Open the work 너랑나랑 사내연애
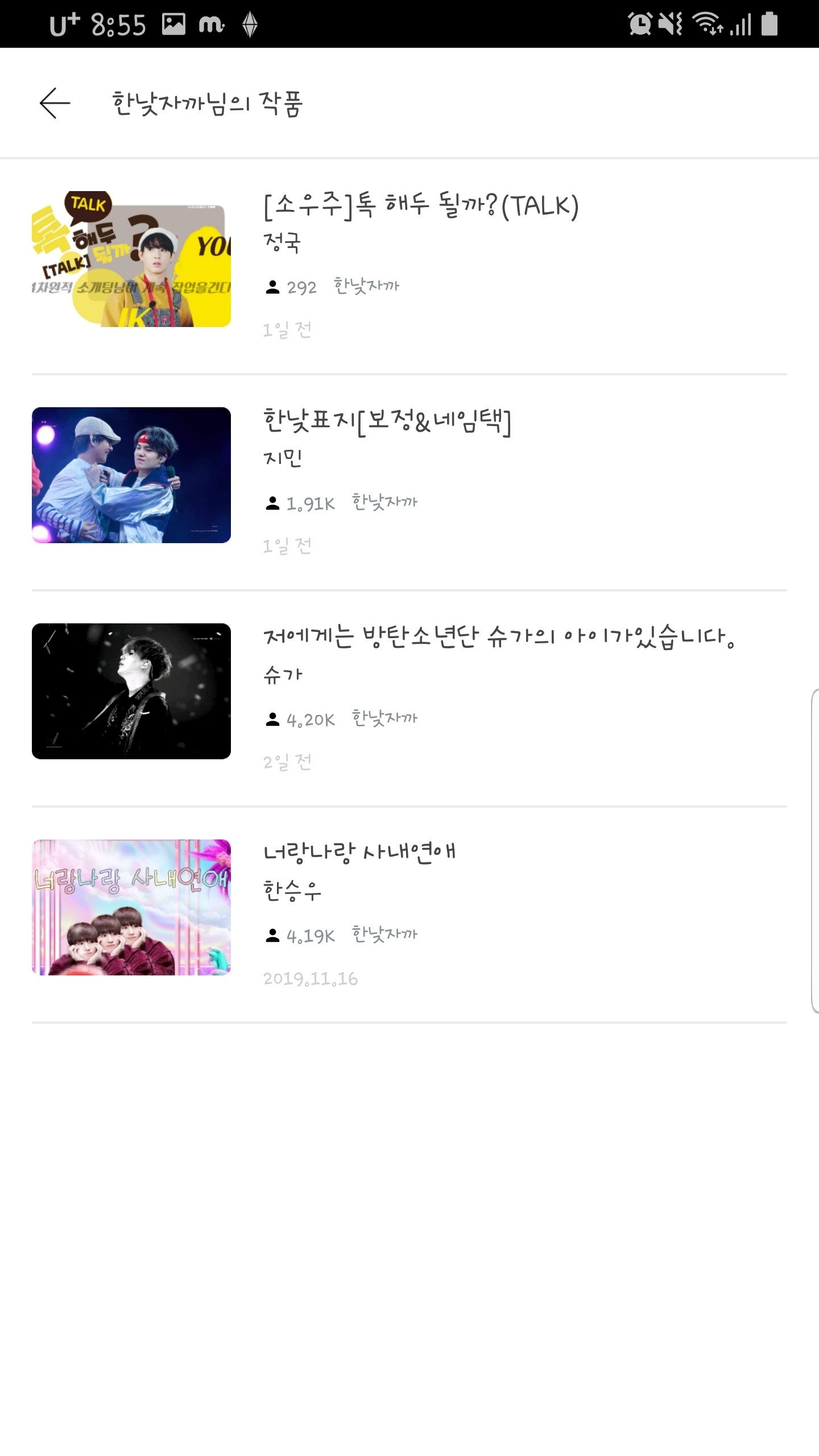819x1456 pixels. click(359, 853)
